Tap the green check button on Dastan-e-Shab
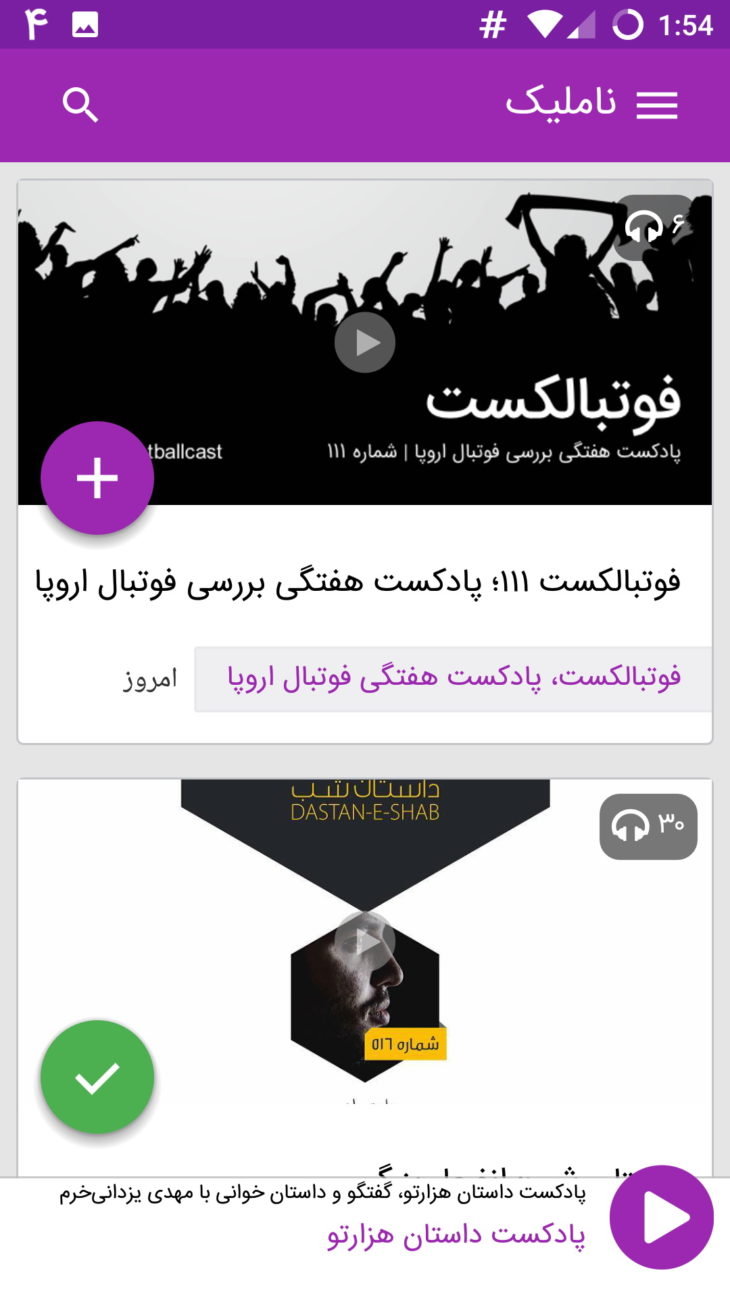The width and height of the screenshot is (730, 1298). point(97,1077)
